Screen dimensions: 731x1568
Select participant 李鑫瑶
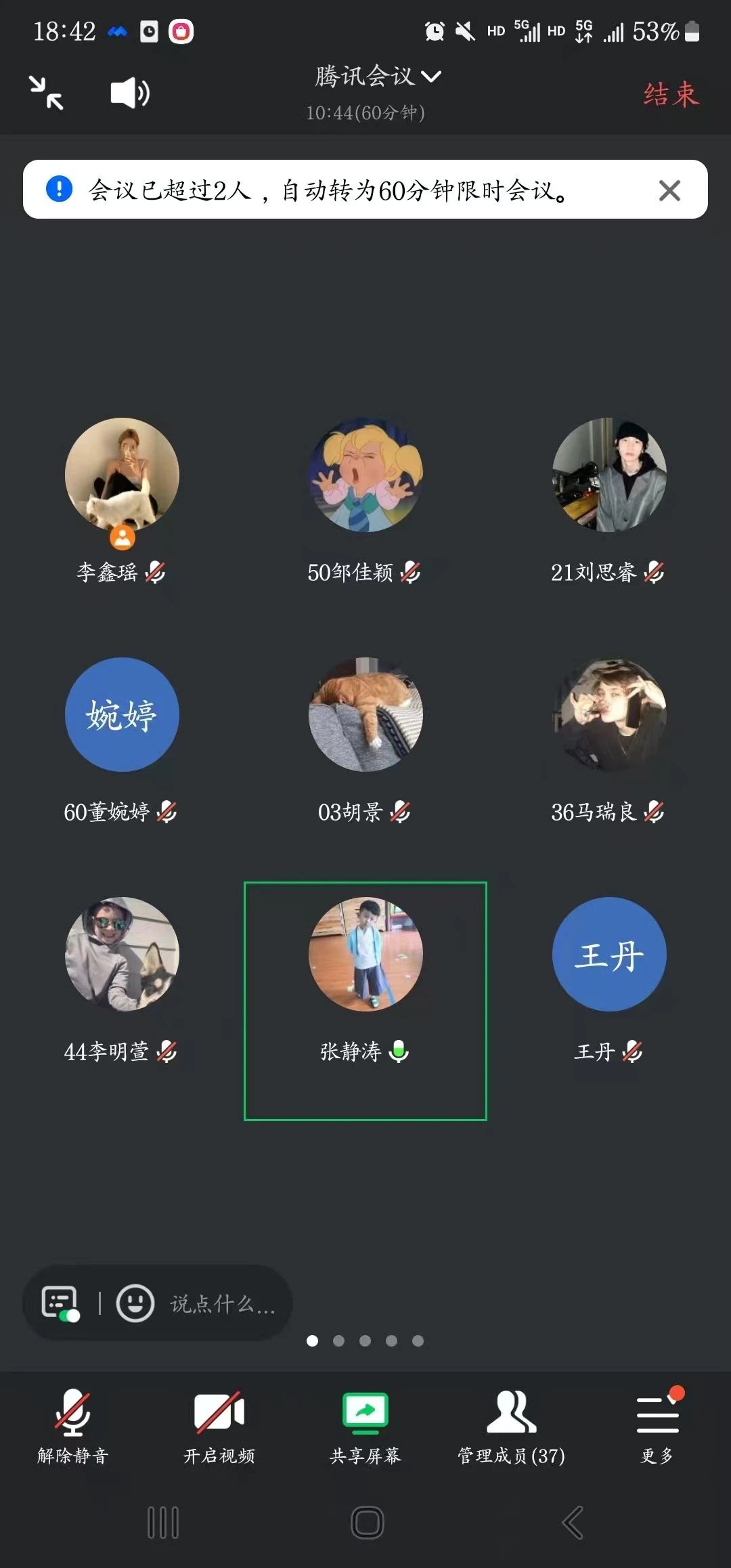pos(122,475)
